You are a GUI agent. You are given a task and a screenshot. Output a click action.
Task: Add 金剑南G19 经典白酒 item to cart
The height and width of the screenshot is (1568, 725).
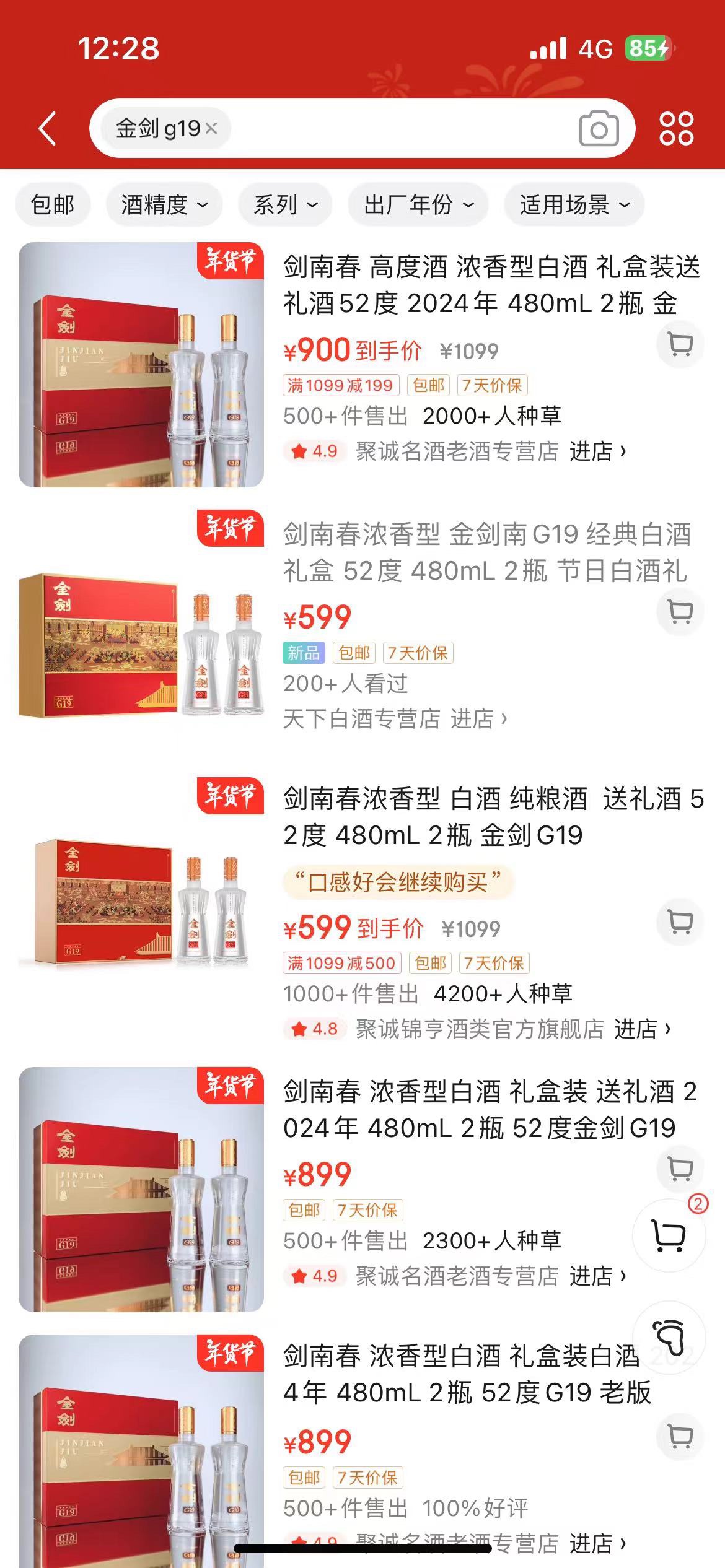[x=680, y=612]
